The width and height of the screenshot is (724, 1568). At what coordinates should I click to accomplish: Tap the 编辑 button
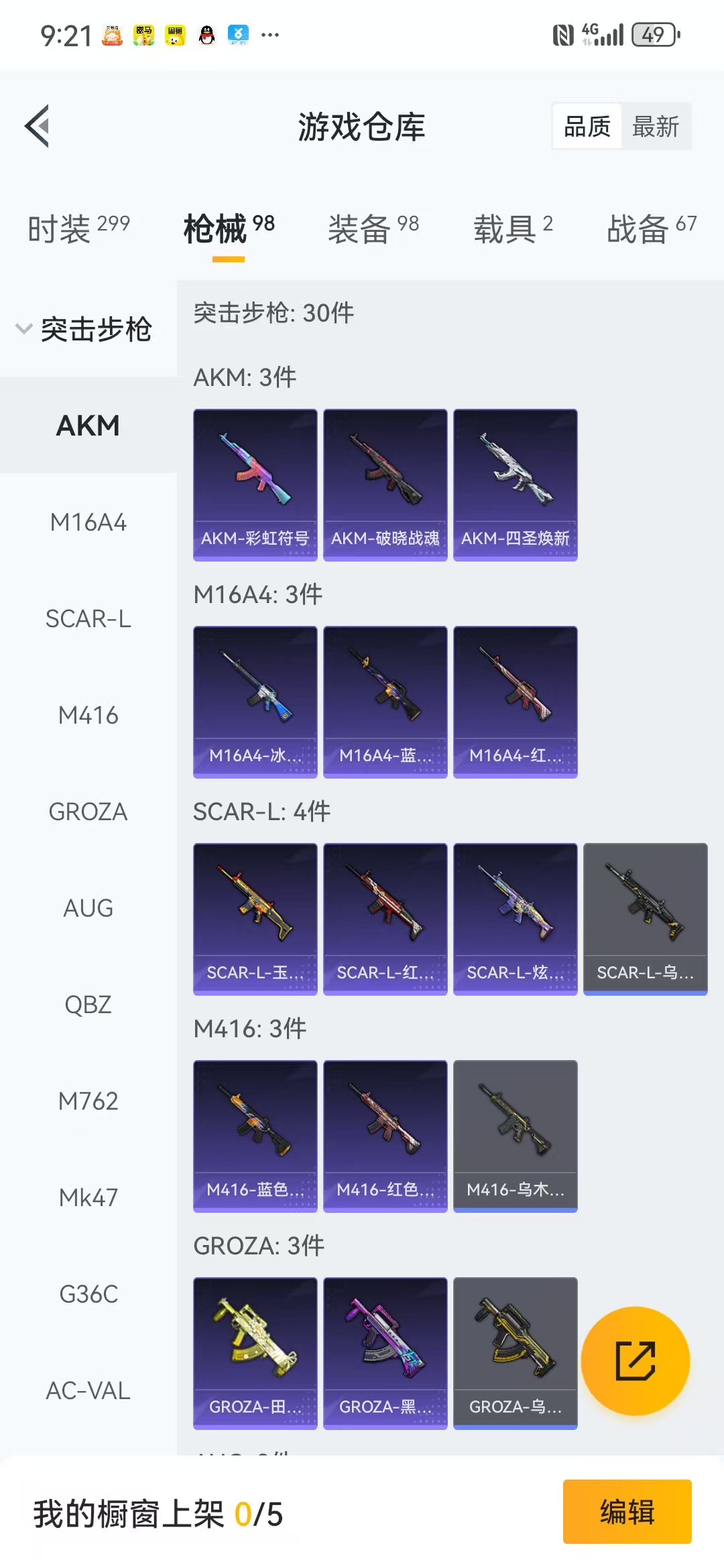click(627, 1512)
